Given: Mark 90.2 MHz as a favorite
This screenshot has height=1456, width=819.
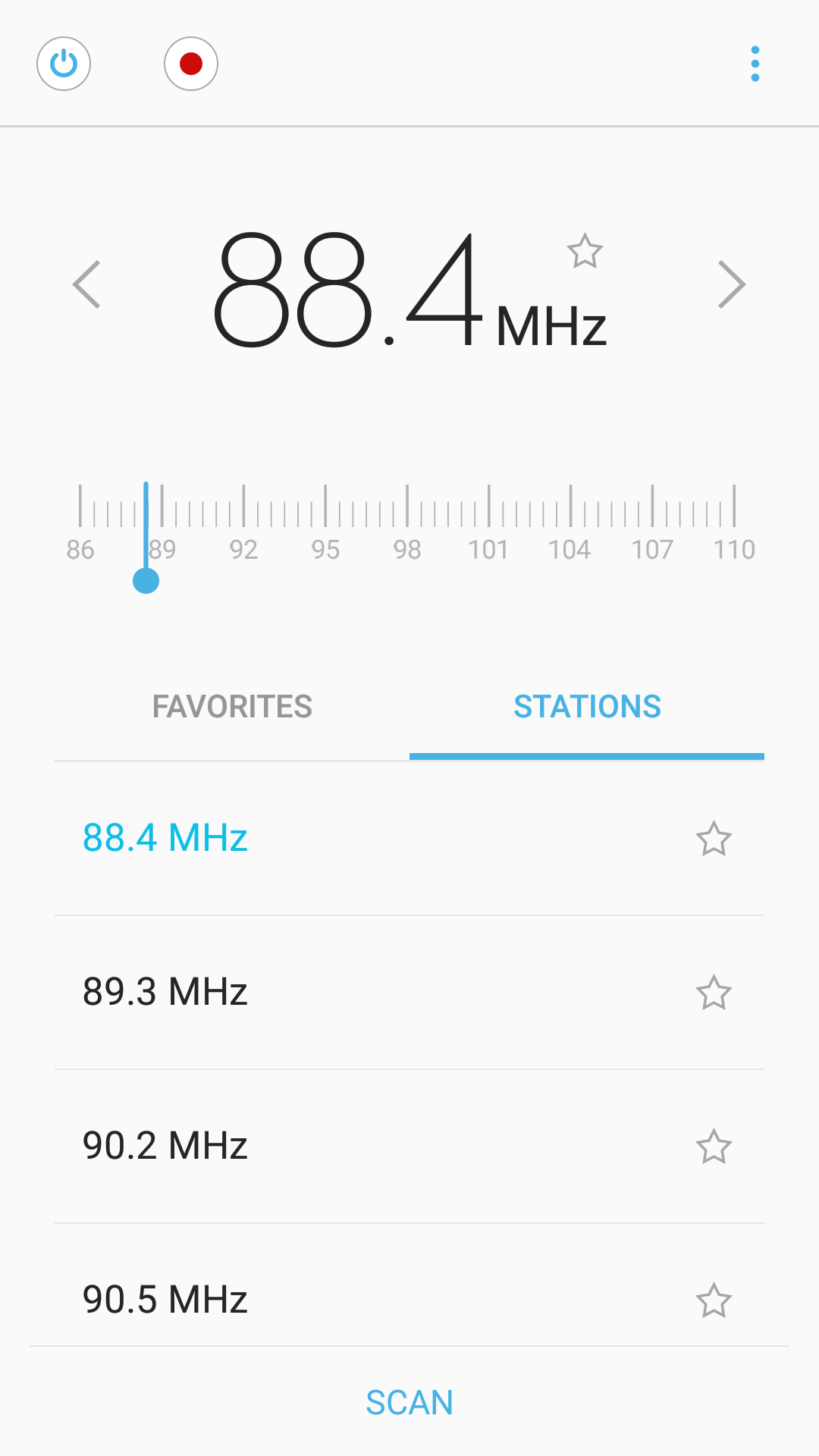Looking at the screenshot, I should (714, 1147).
